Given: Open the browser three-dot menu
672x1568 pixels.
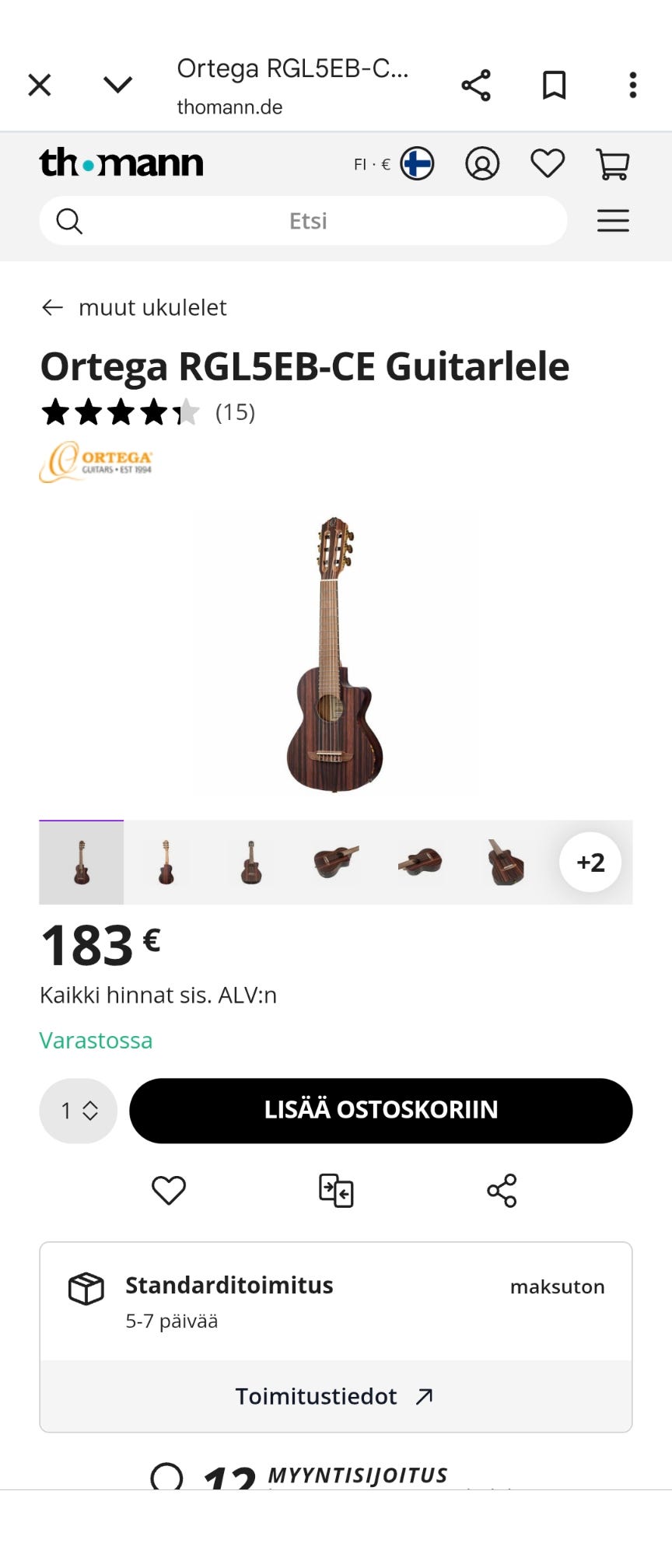Looking at the screenshot, I should coord(632,85).
